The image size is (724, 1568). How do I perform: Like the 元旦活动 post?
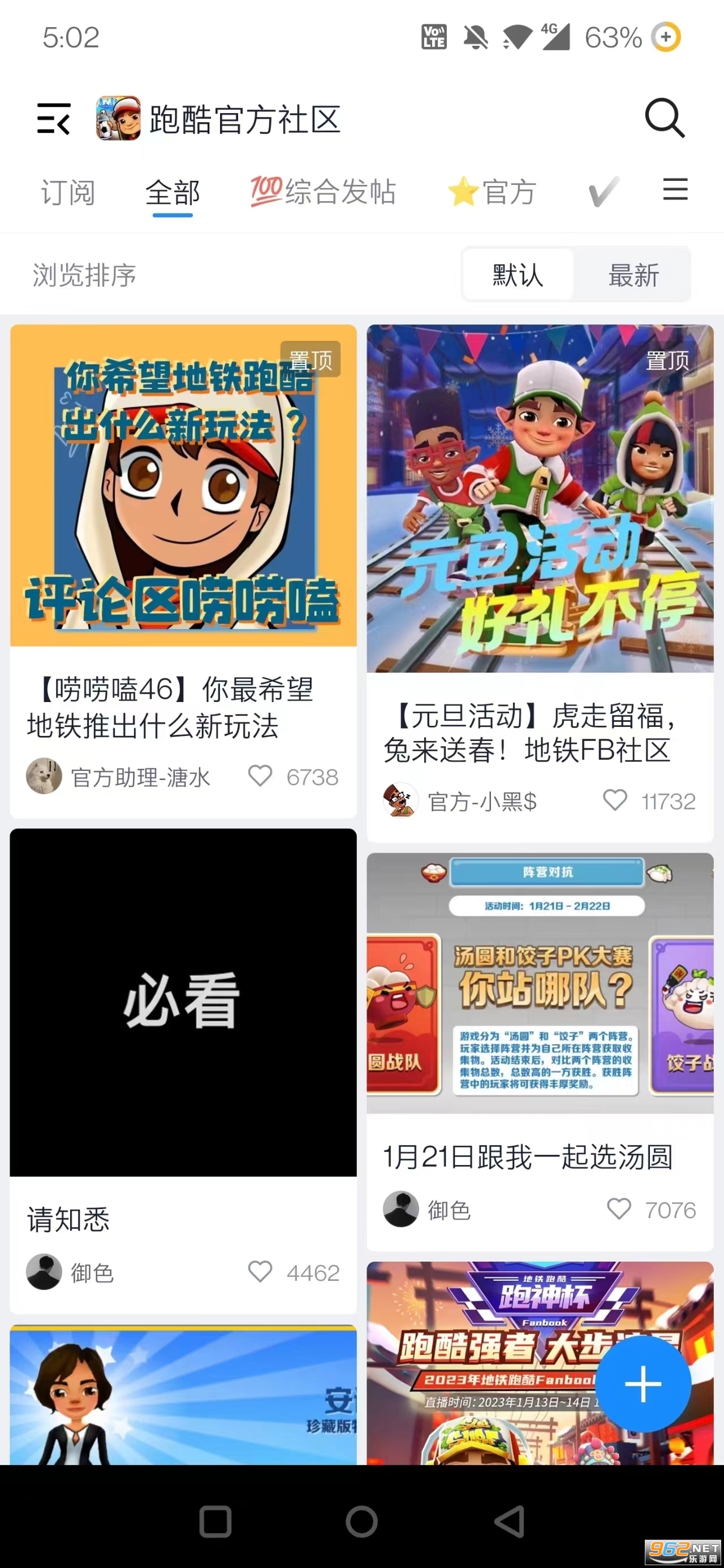(614, 800)
